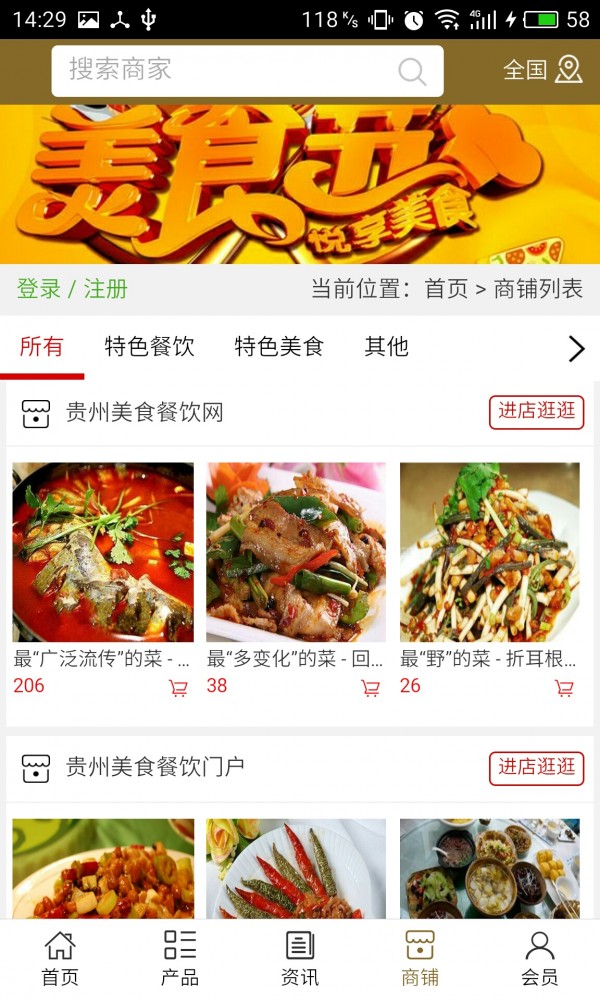Add the 38 priced dish to cart
The width and height of the screenshot is (600, 1000).
click(x=370, y=688)
